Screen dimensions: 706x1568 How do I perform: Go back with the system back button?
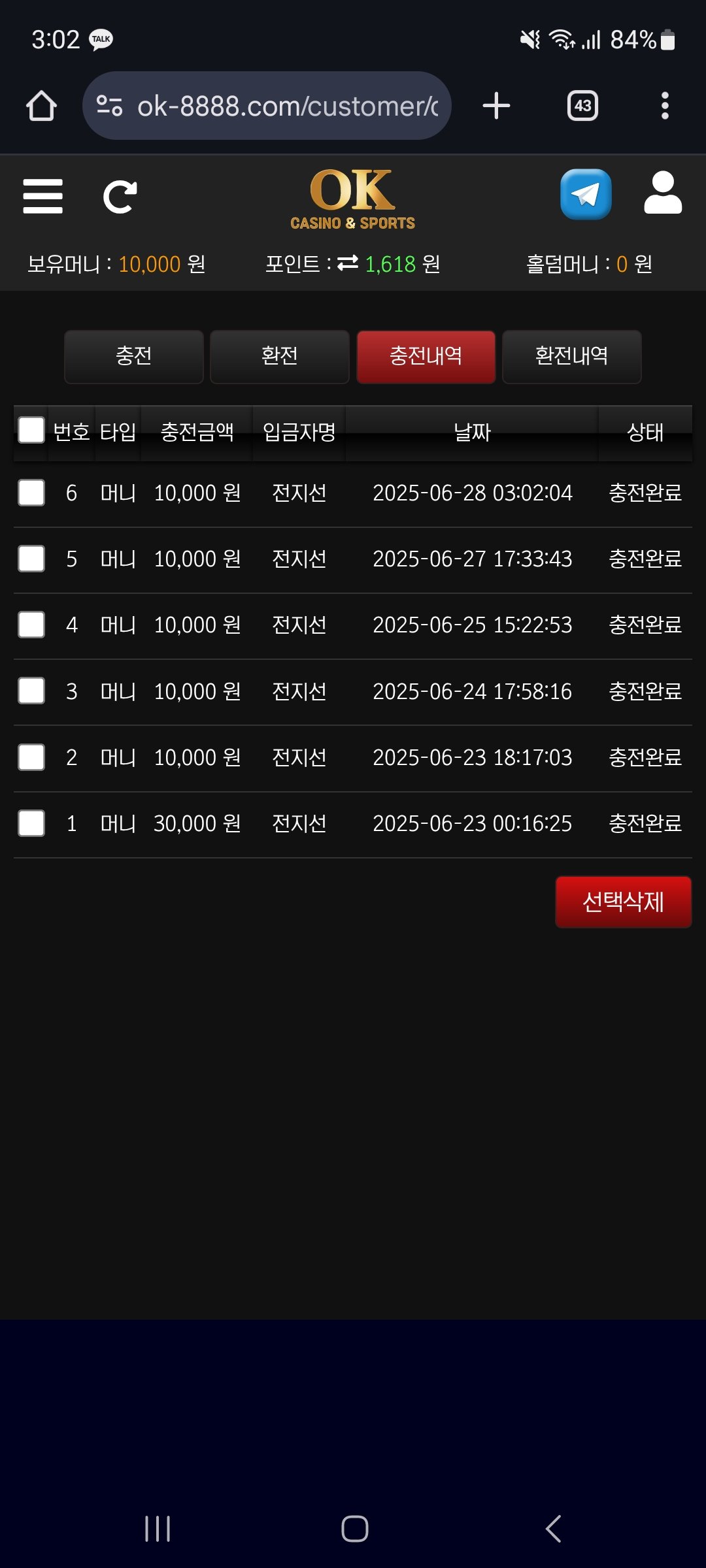[553, 1529]
